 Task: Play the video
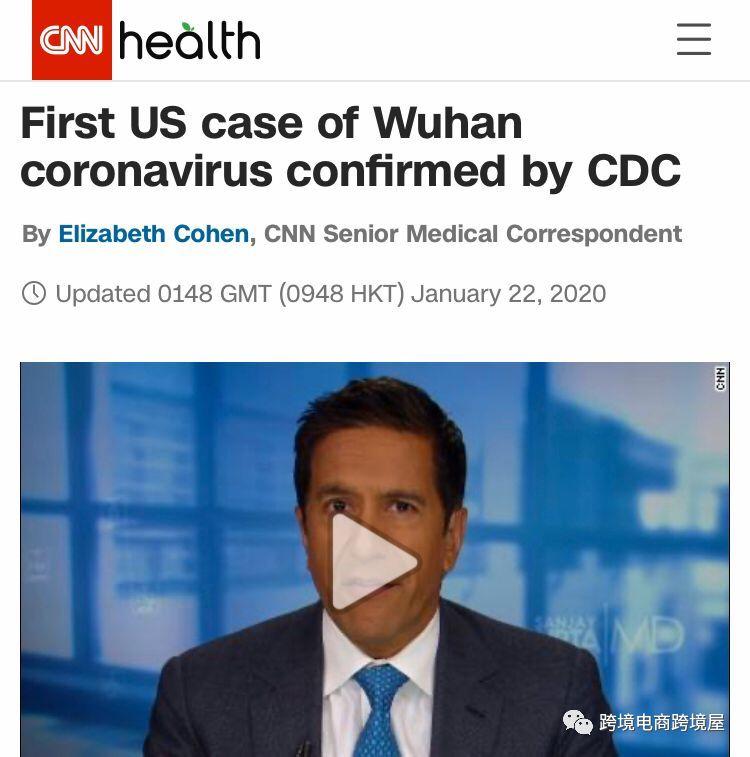374,561
